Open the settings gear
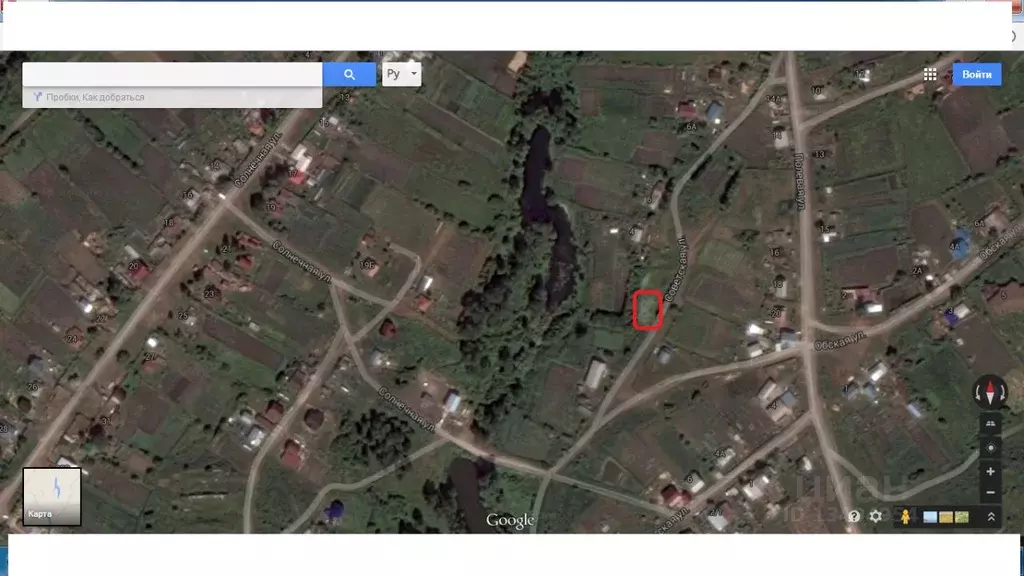 [x=876, y=516]
